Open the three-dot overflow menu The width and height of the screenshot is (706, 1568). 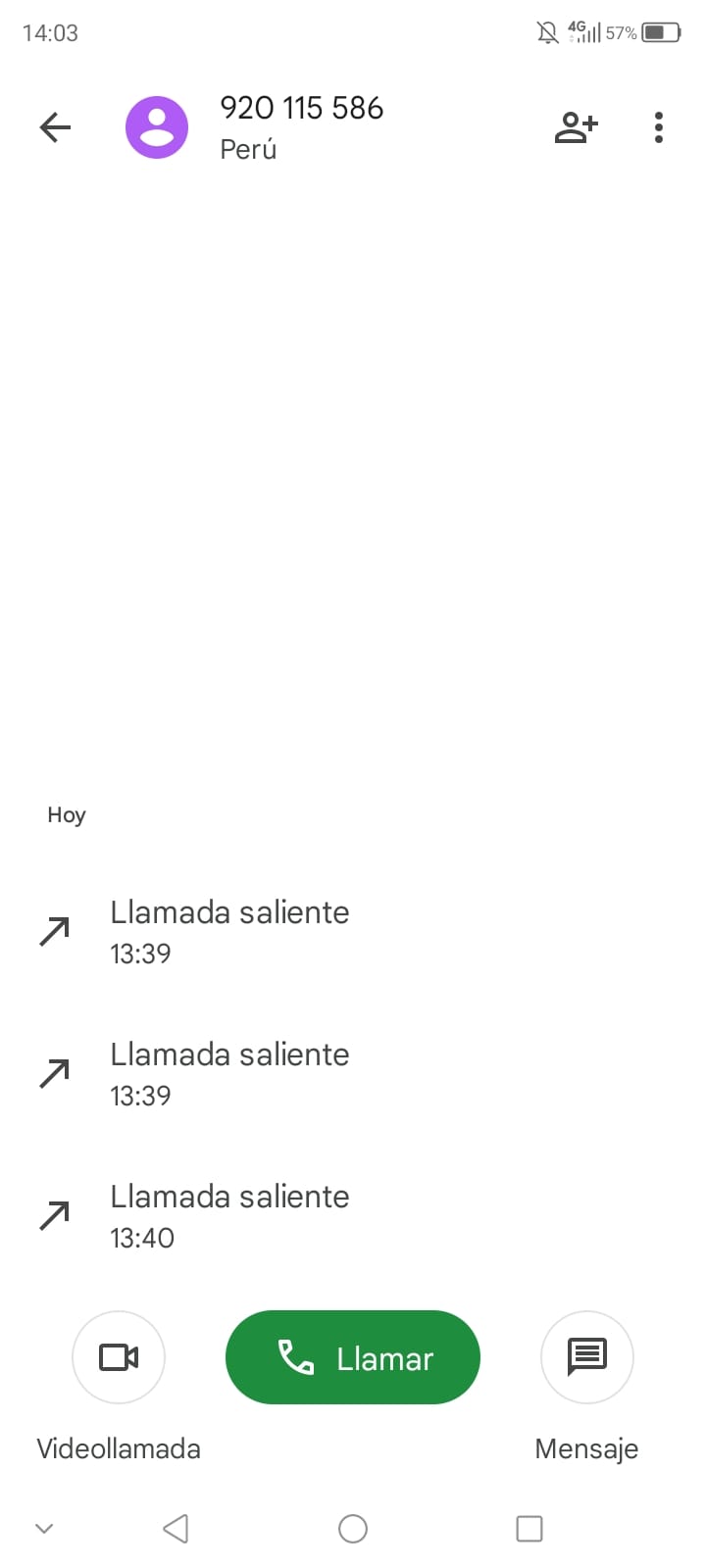point(659,127)
